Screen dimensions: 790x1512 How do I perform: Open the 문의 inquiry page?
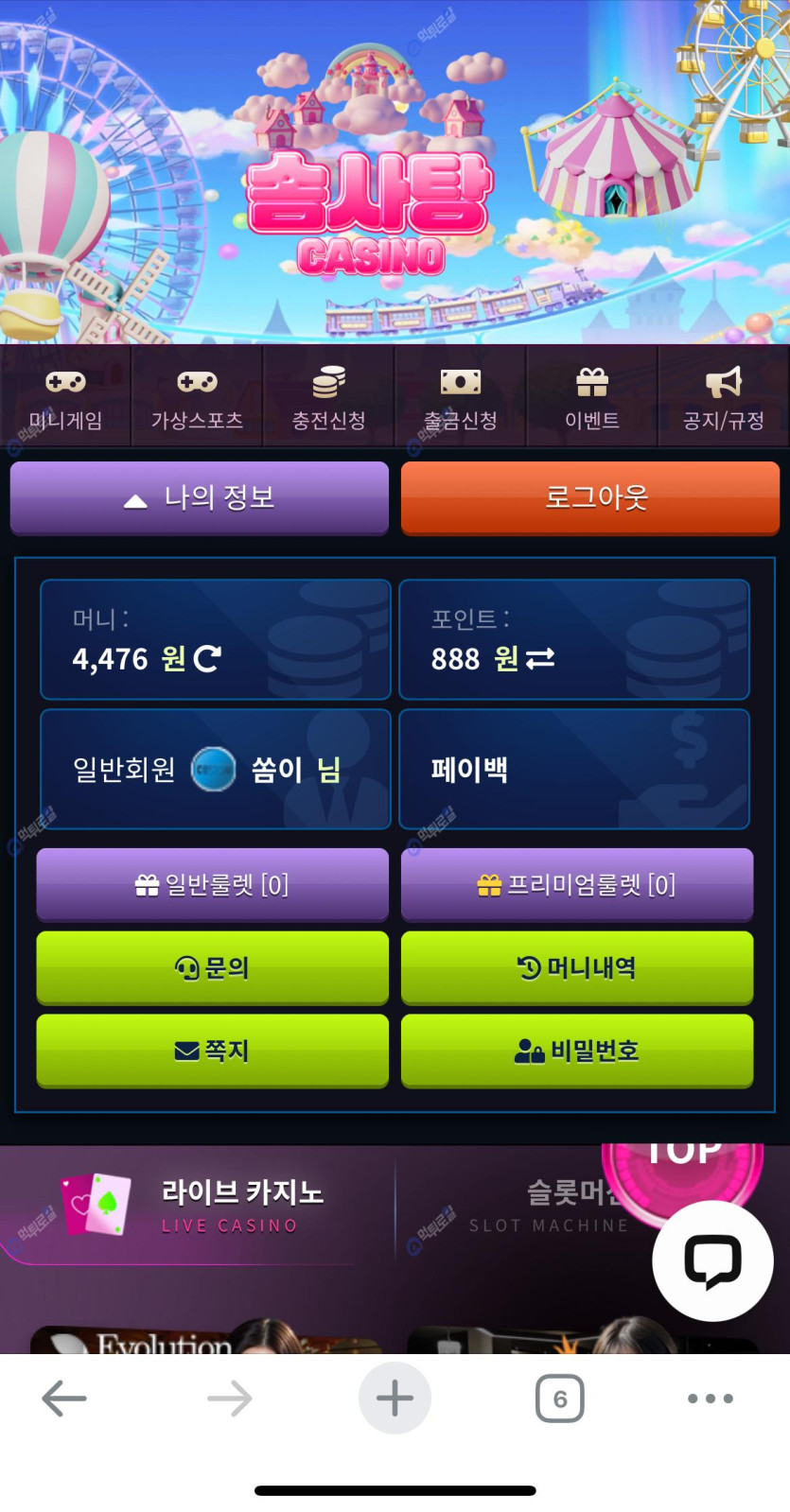[212, 967]
